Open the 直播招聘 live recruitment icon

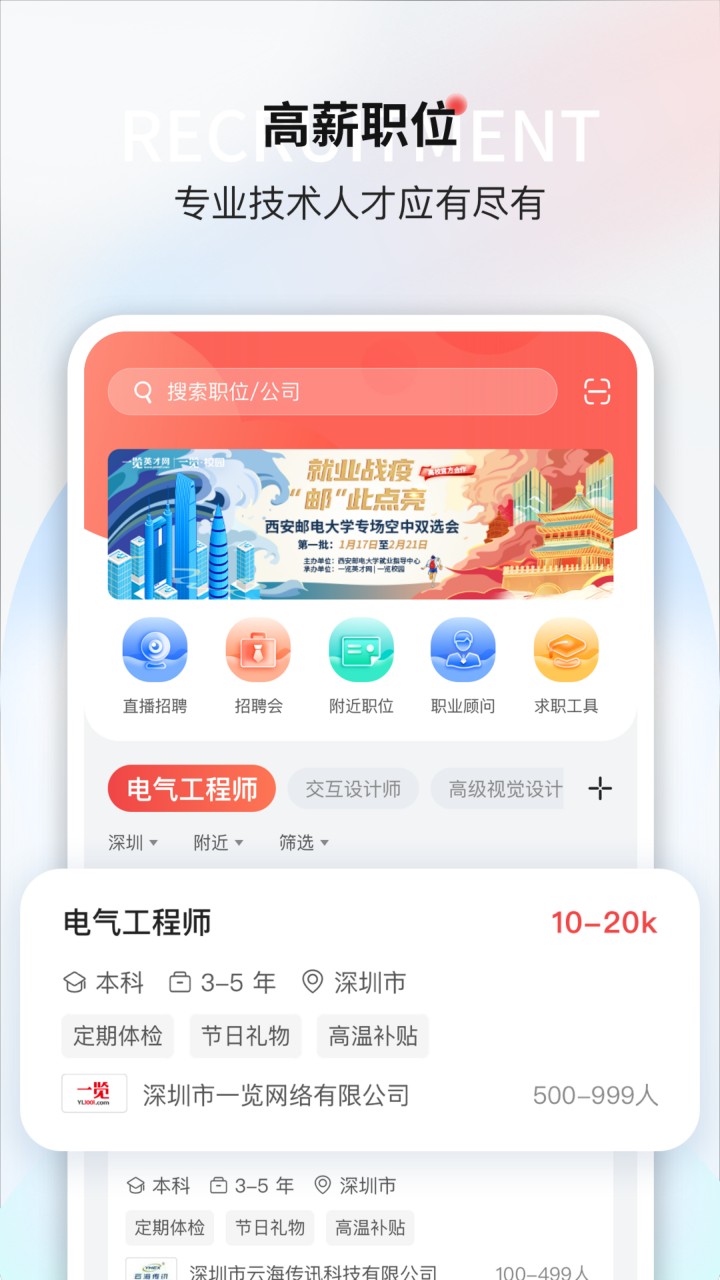point(155,650)
